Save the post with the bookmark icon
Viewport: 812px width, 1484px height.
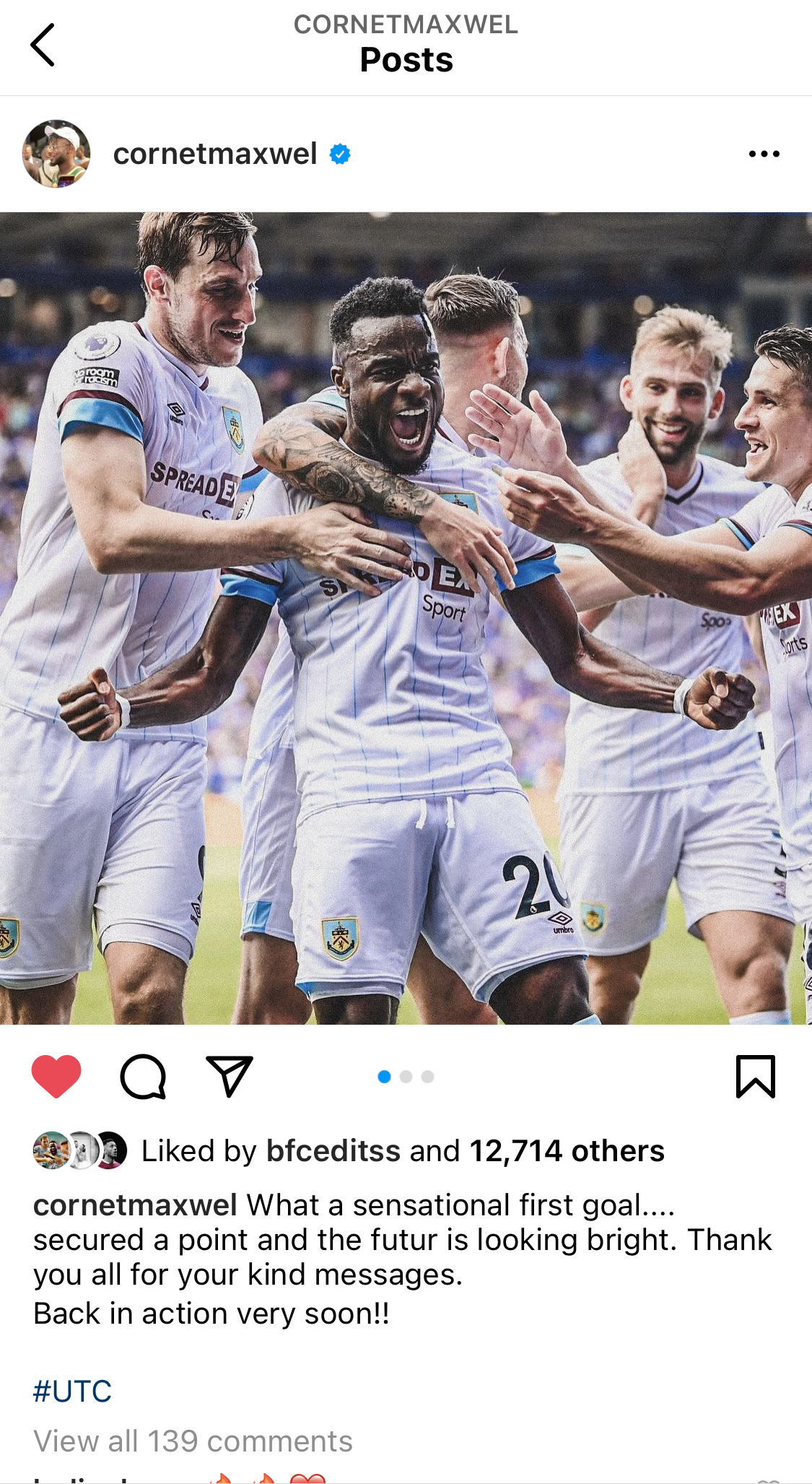click(755, 1076)
